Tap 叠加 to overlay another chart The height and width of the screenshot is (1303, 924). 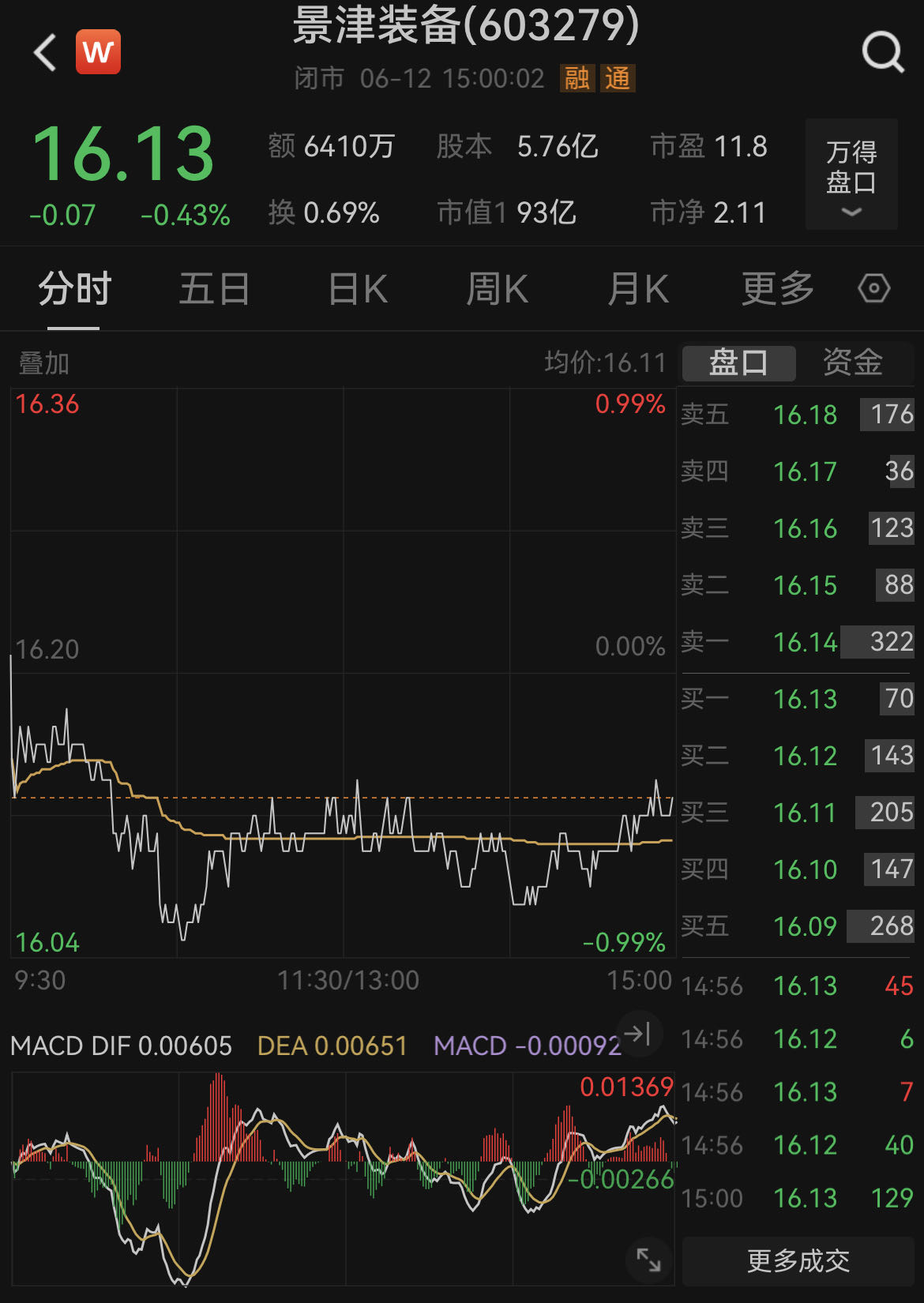coord(44,363)
